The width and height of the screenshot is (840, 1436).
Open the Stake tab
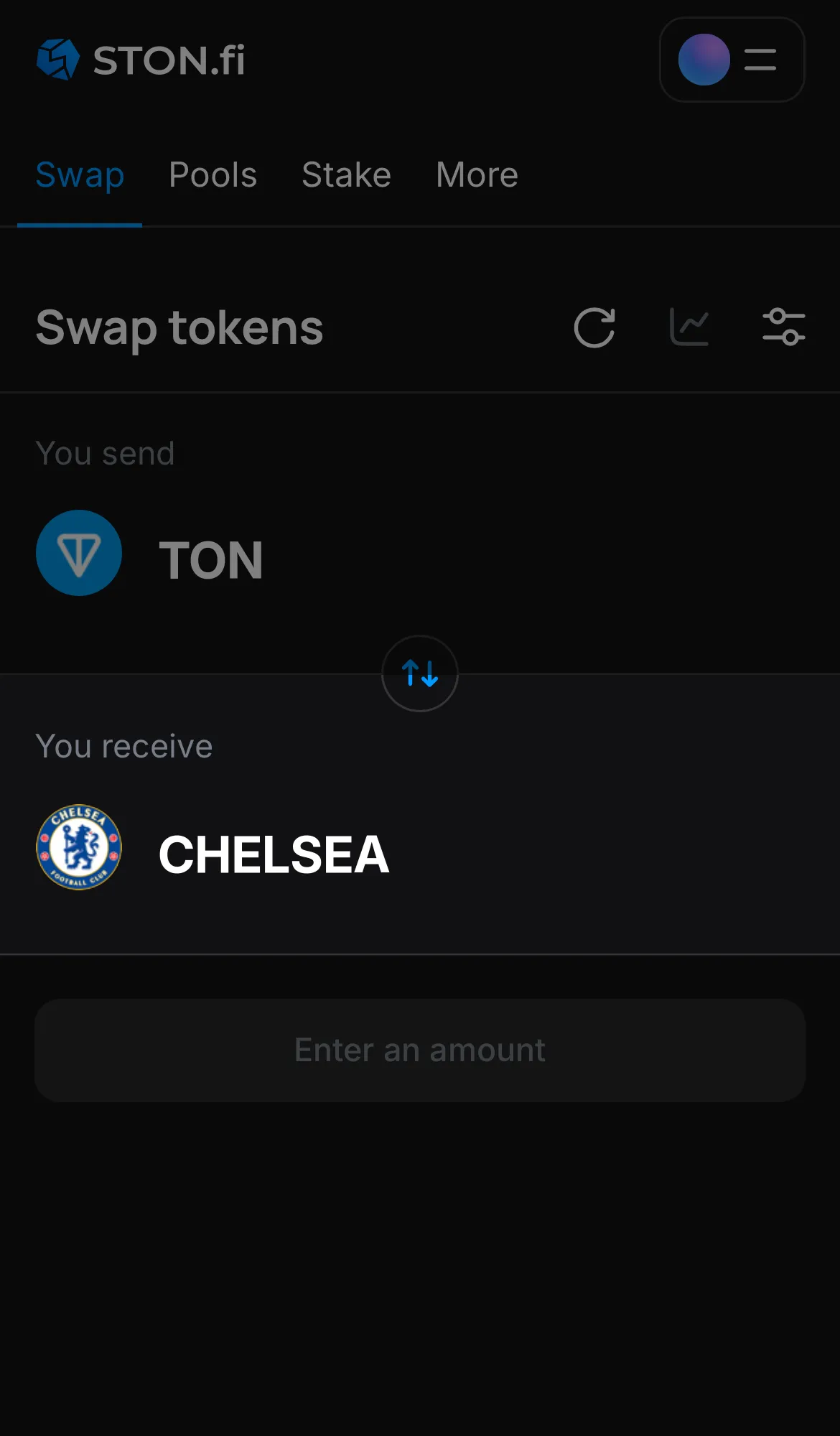(346, 174)
